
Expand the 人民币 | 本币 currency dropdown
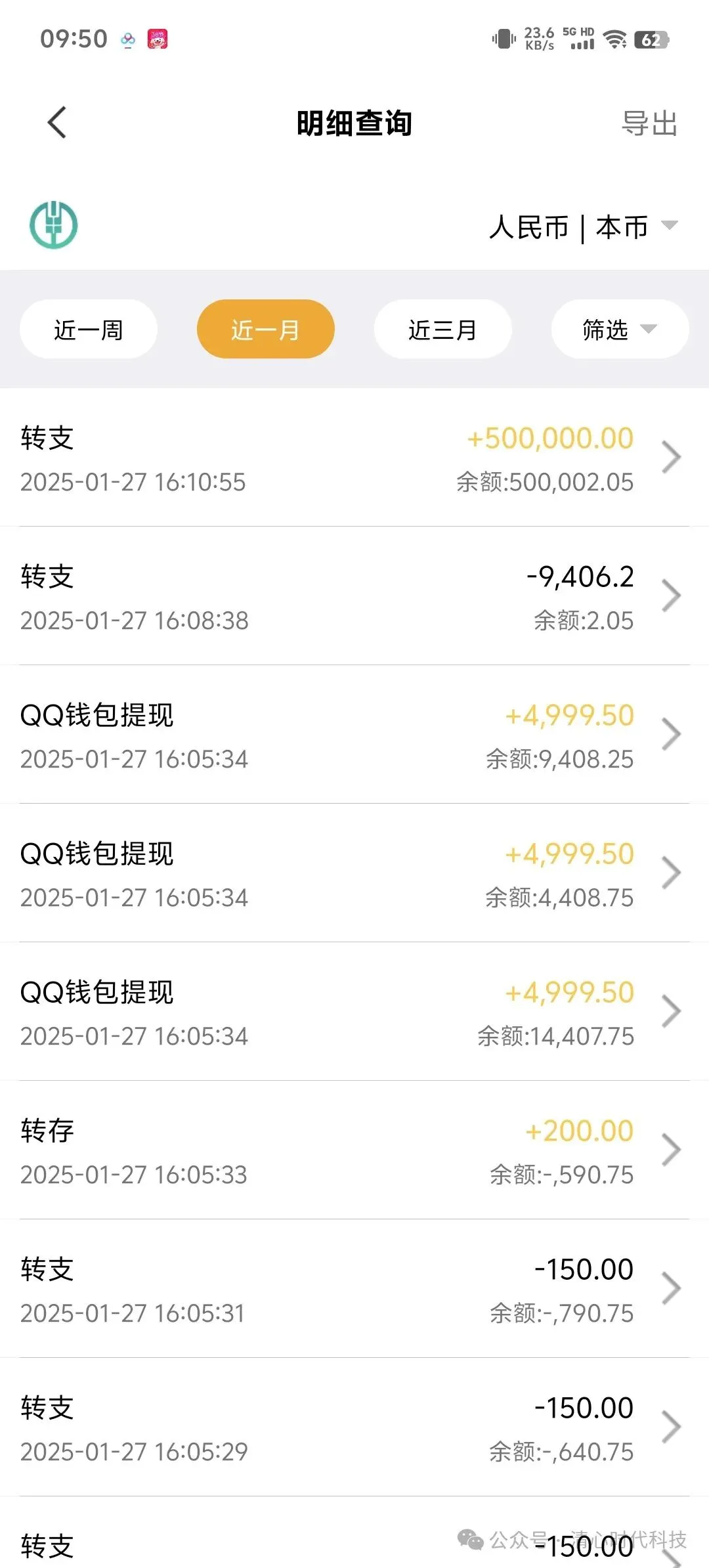[x=583, y=227]
